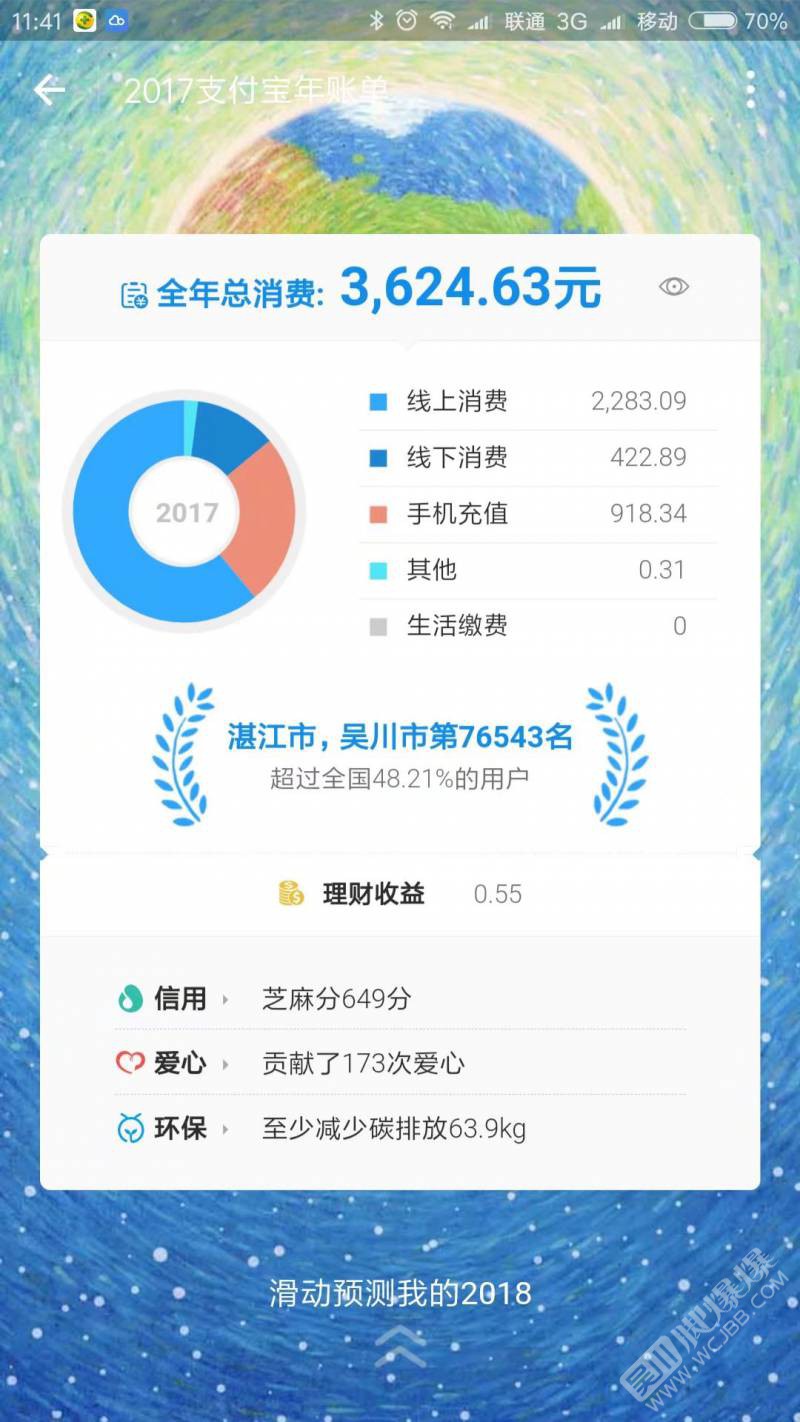The width and height of the screenshot is (800, 1422).
Task: Go back using the arrow icon
Action: 49,91
